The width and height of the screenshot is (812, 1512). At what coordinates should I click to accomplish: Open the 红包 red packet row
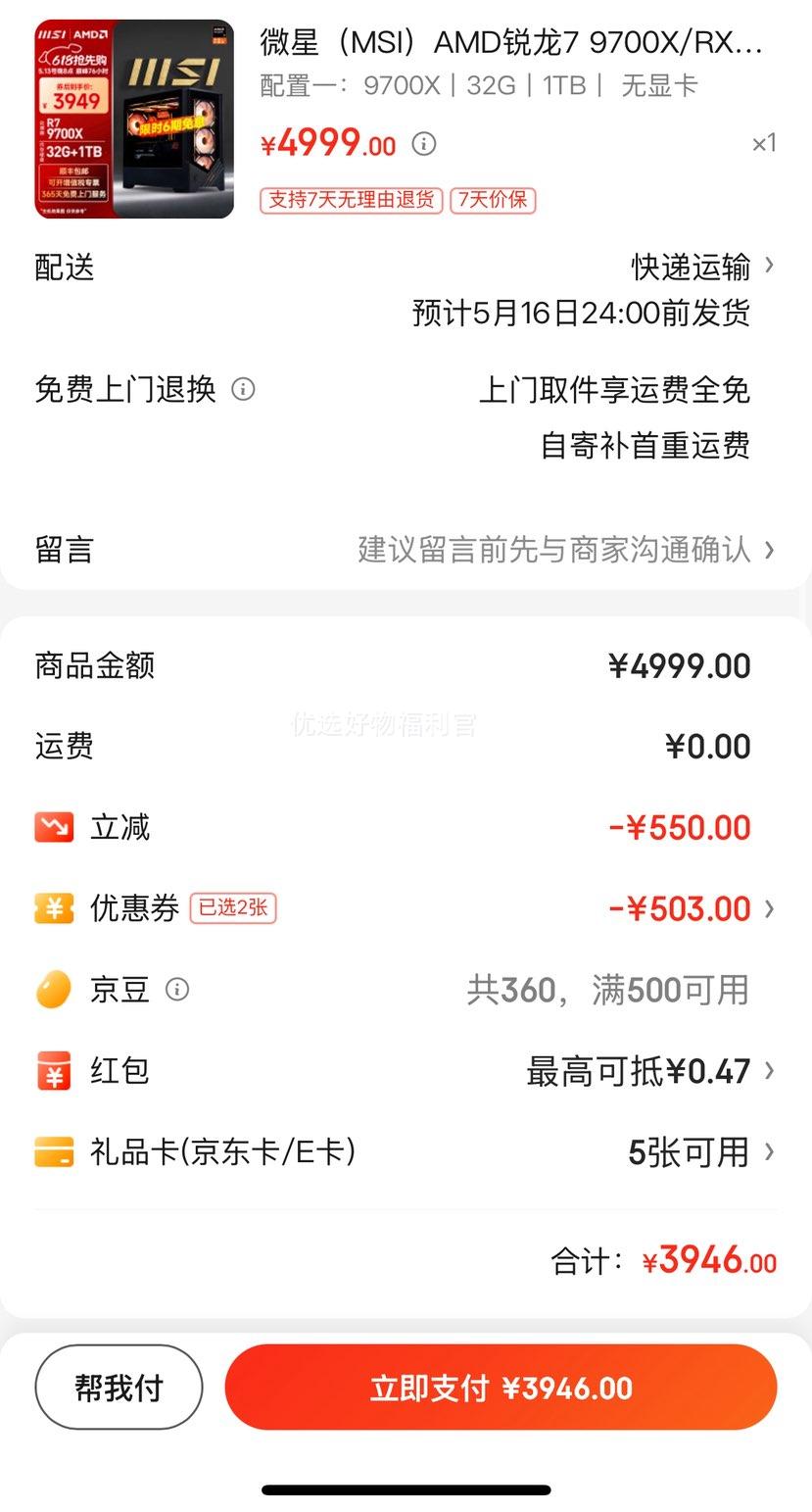[x=406, y=1070]
